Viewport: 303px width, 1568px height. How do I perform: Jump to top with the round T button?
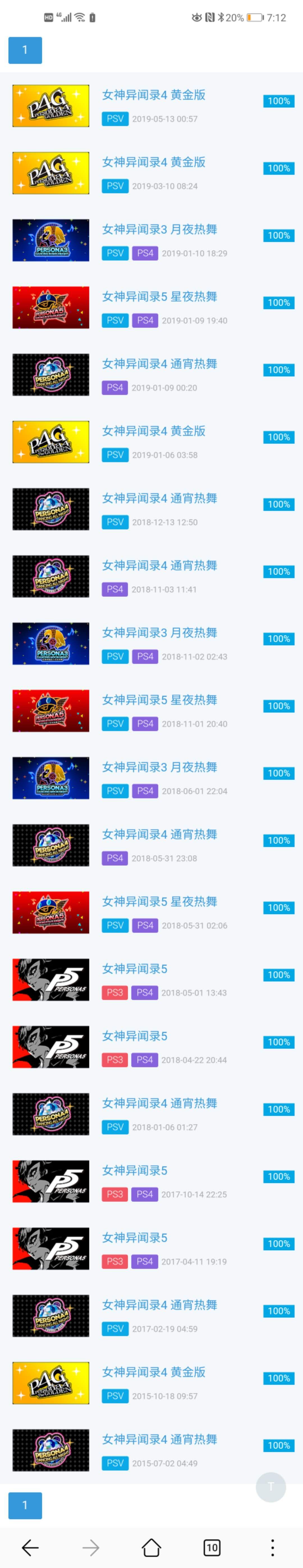pos(271,1486)
